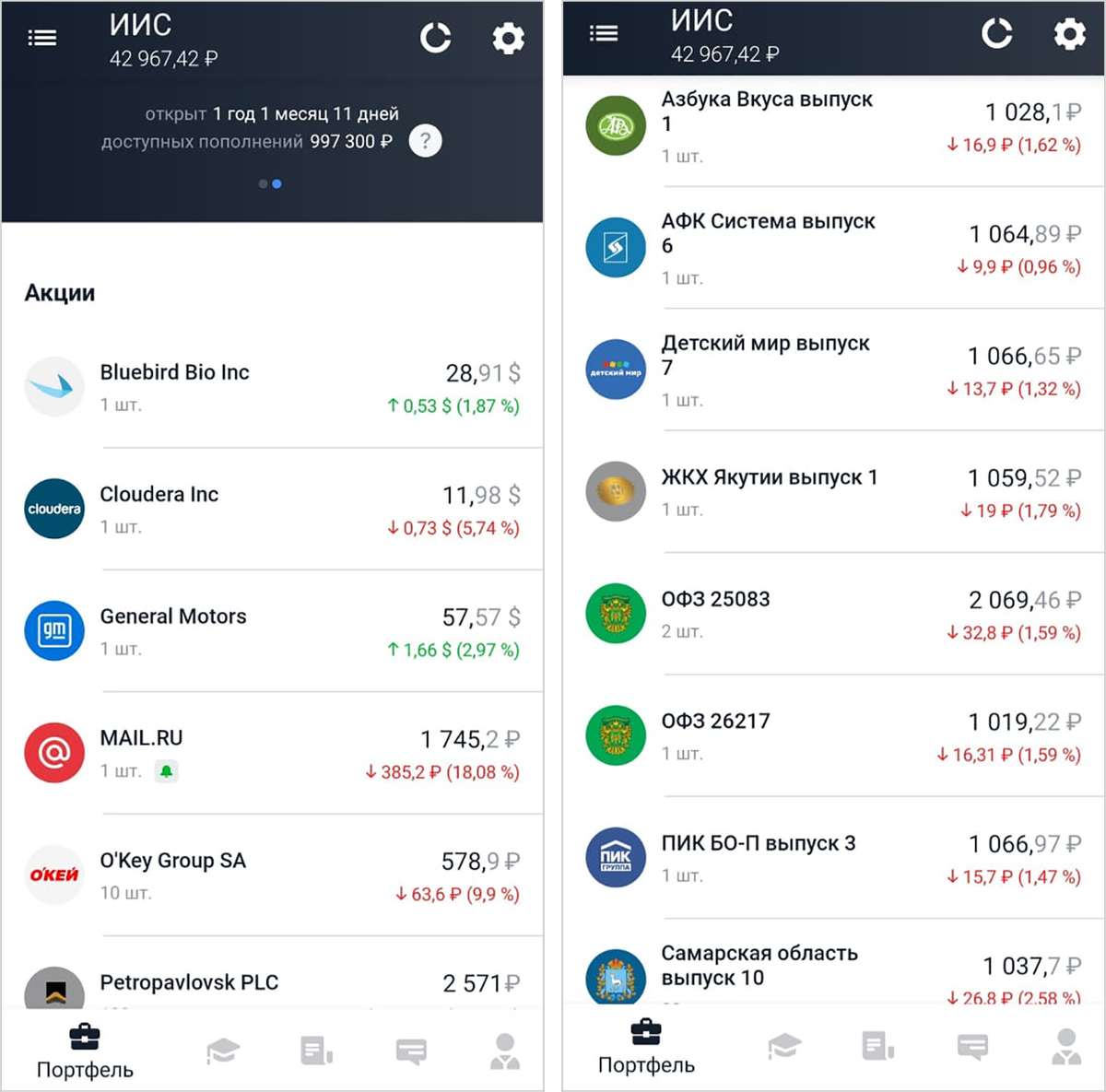Open the help question mark icon
The image size is (1106, 1092).
click(425, 141)
